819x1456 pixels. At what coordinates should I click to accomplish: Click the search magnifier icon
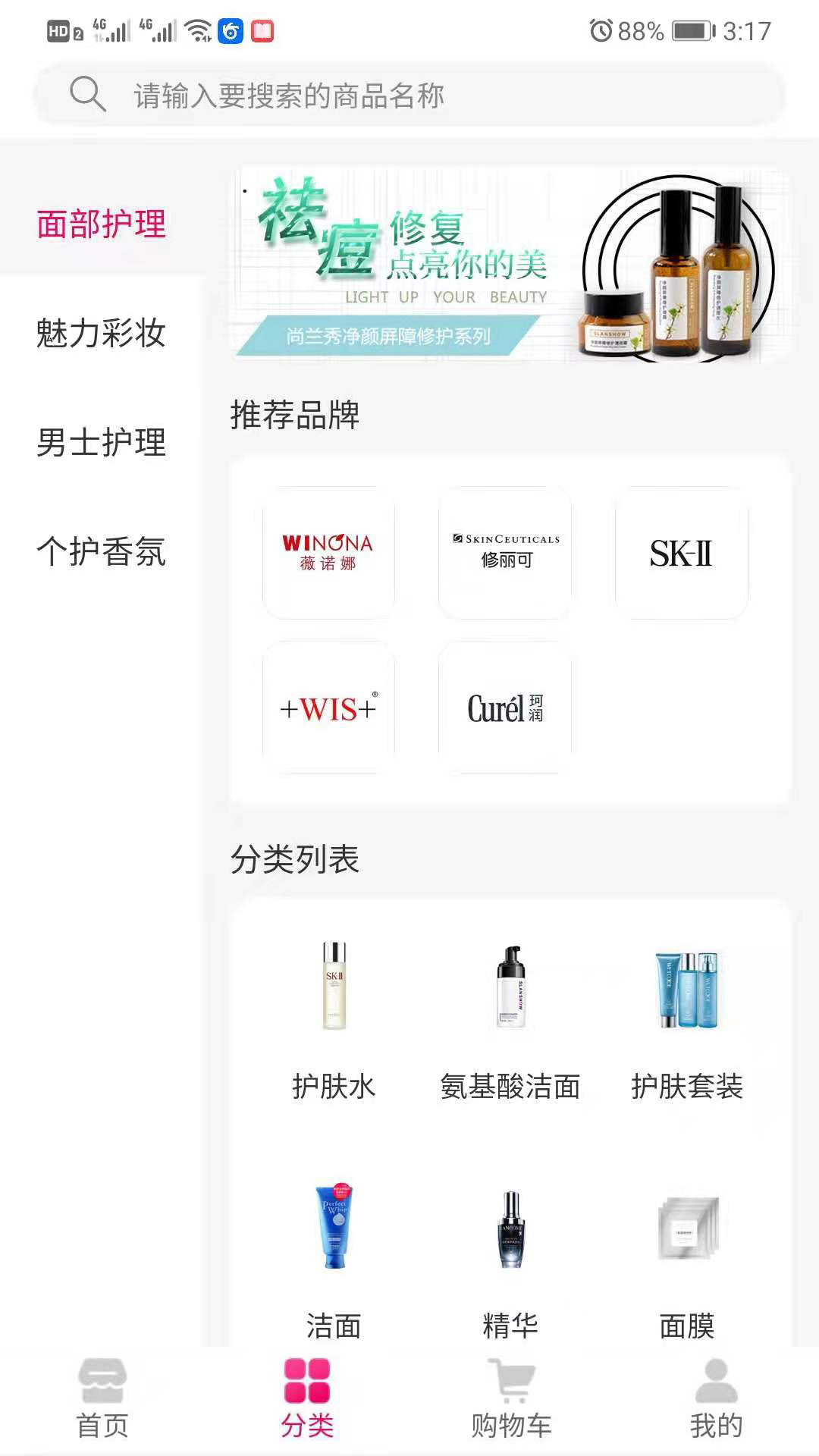[x=87, y=94]
